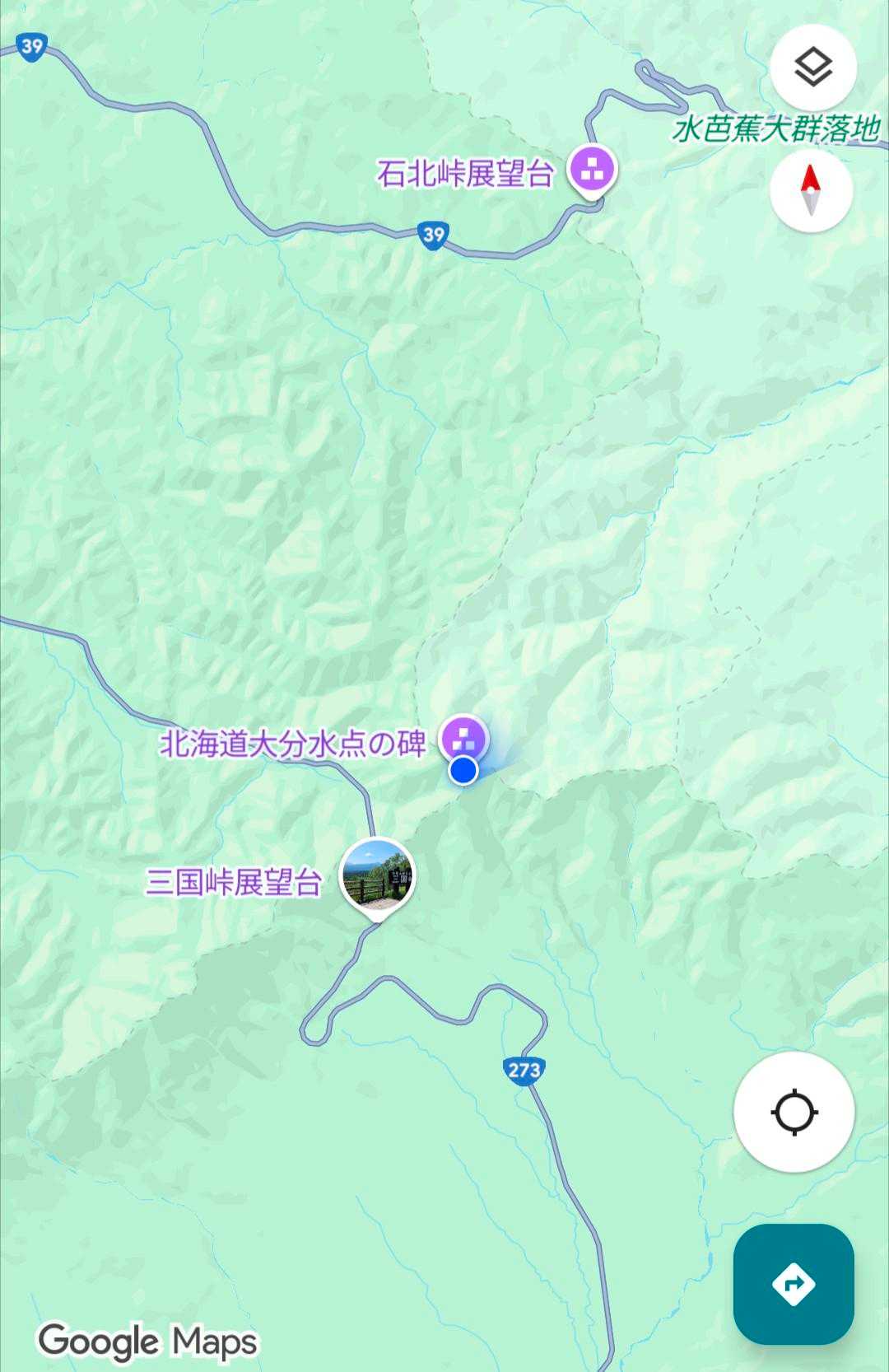The width and height of the screenshot is (889, 1372).
Task: Open the map layers selector
Action: [813, 68]
